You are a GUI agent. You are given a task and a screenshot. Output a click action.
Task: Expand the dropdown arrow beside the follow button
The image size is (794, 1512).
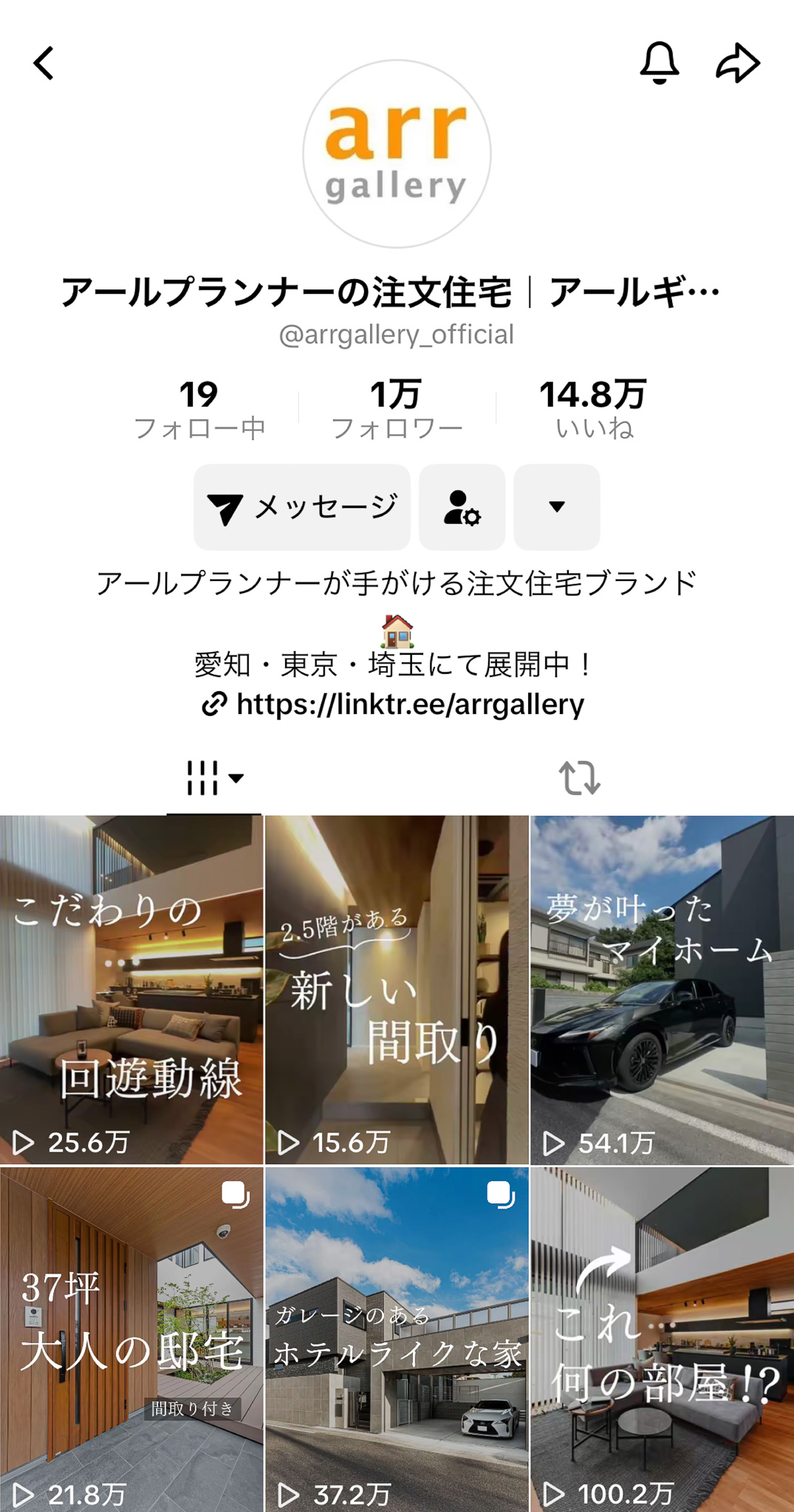click(x=557, y=507)
